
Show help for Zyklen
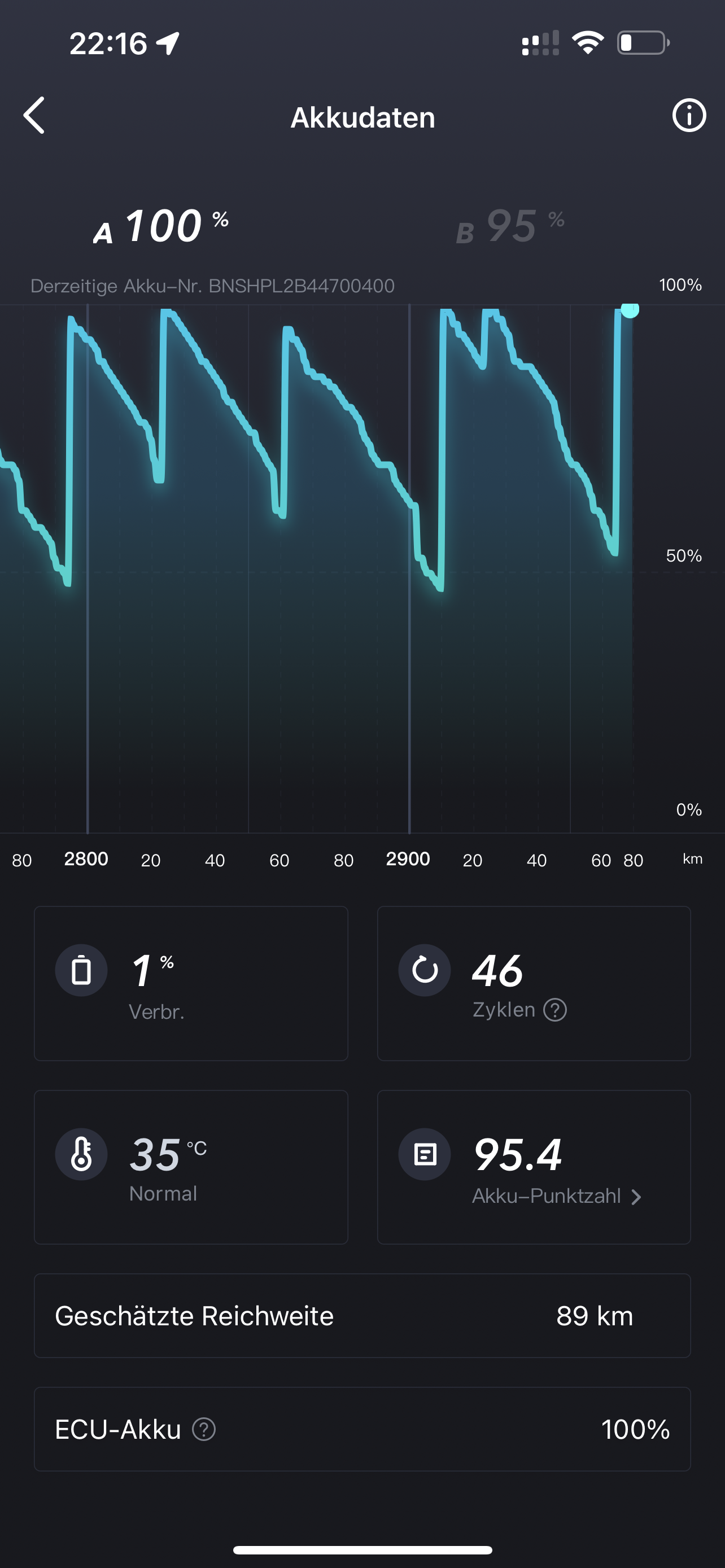(554, 1010)
